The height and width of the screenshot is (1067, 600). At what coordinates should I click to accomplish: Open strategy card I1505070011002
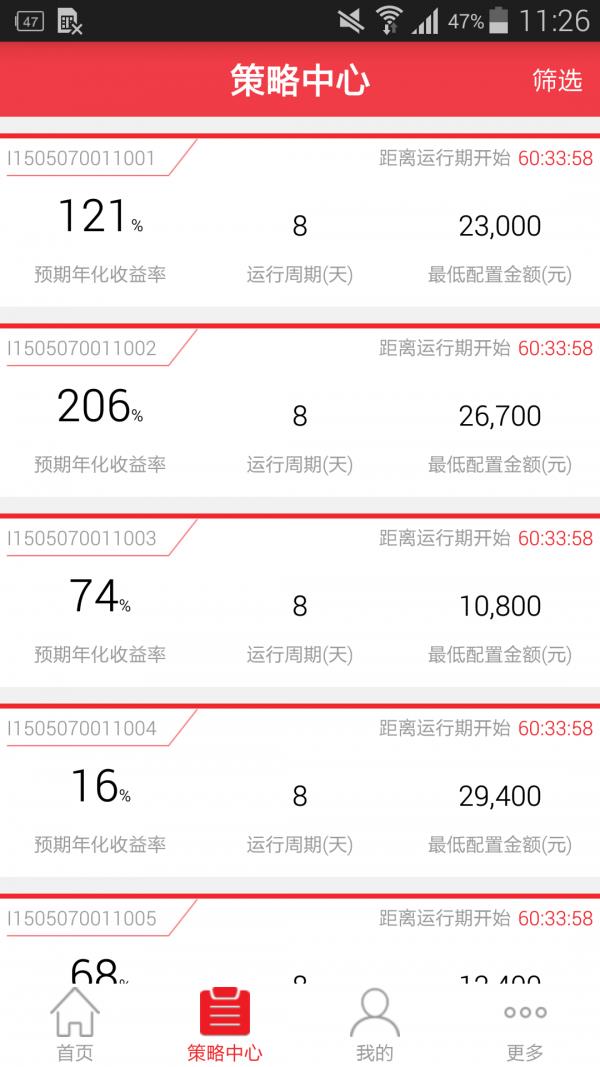[300, 410]
